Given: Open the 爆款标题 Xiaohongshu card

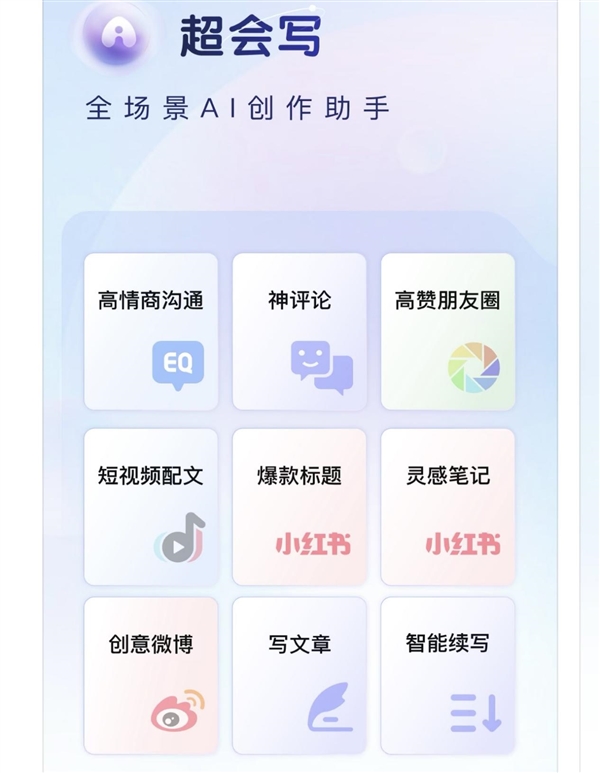Looking at the screenshot, I should click(x=299, y=506).
